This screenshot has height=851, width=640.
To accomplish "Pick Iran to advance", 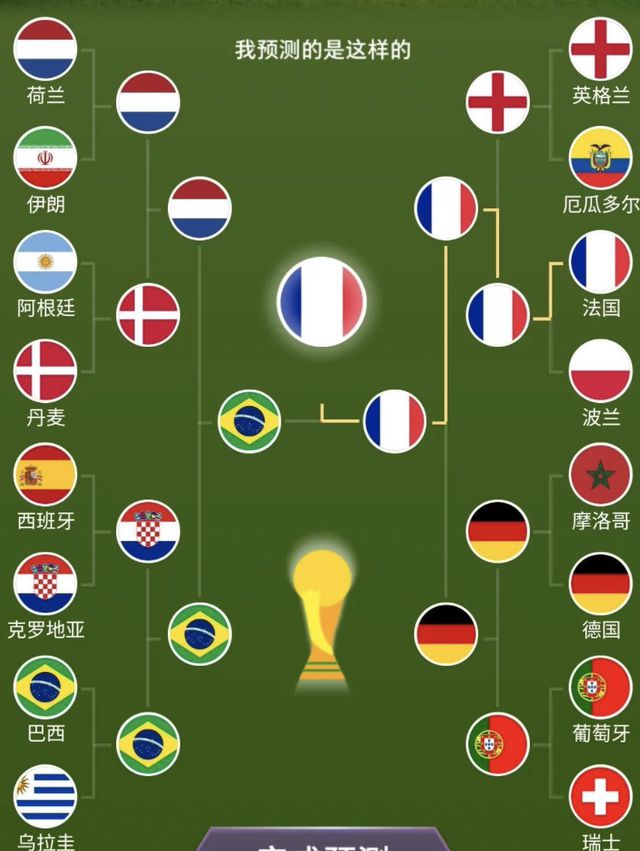I will pos(45,158).
